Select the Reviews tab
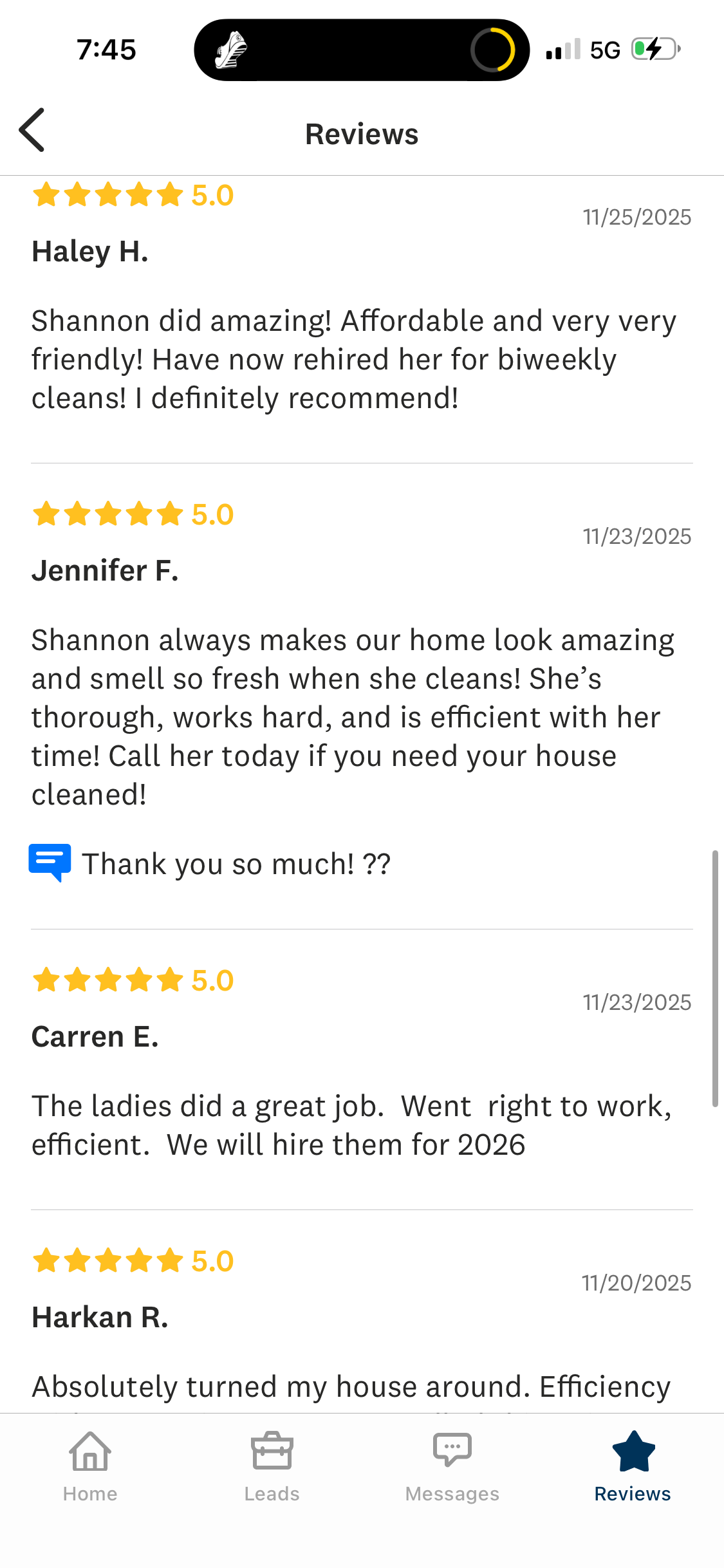The width and height of the screenshot is (724, 1568). coord(633,1465)
